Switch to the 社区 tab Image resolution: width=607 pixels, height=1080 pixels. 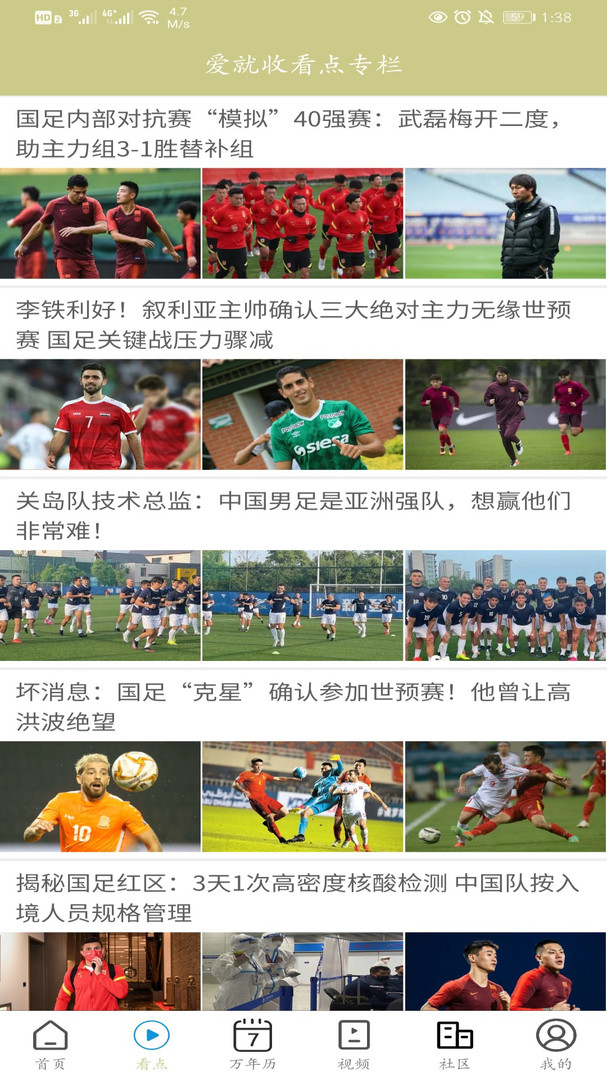(x=454, y=1045)
